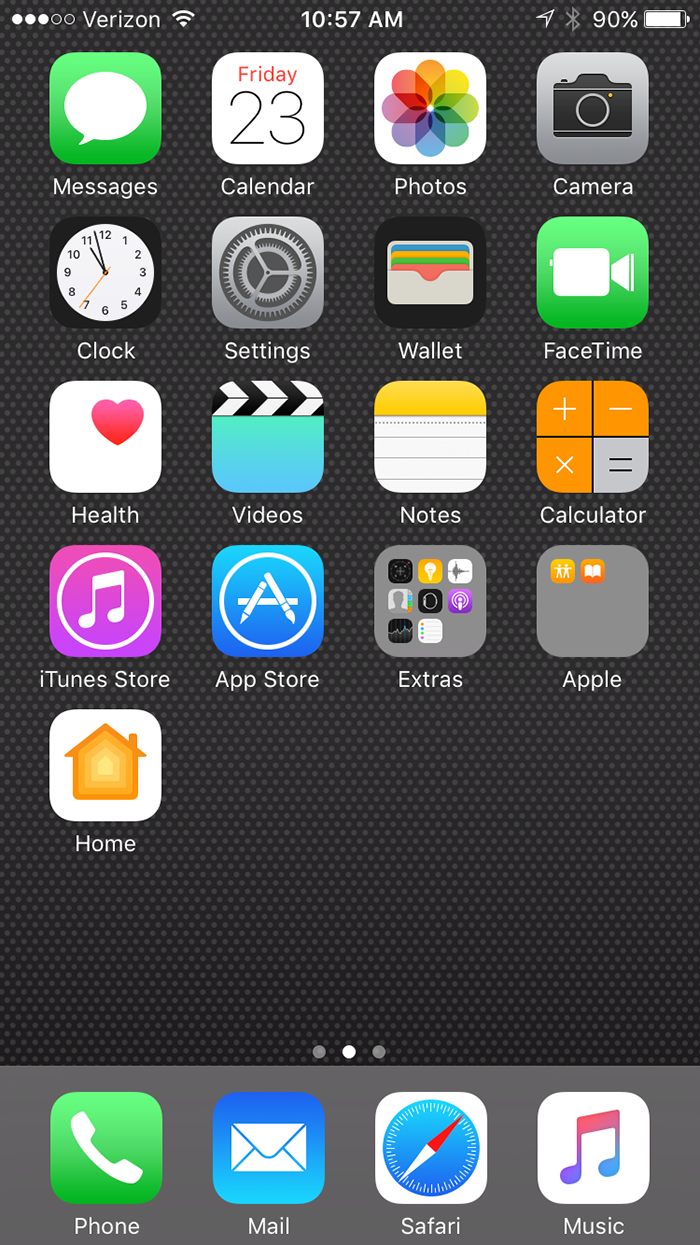Screen dimensions: 700x1245
Task: Launch the Calendar app
Action: [x=267, y=108]
